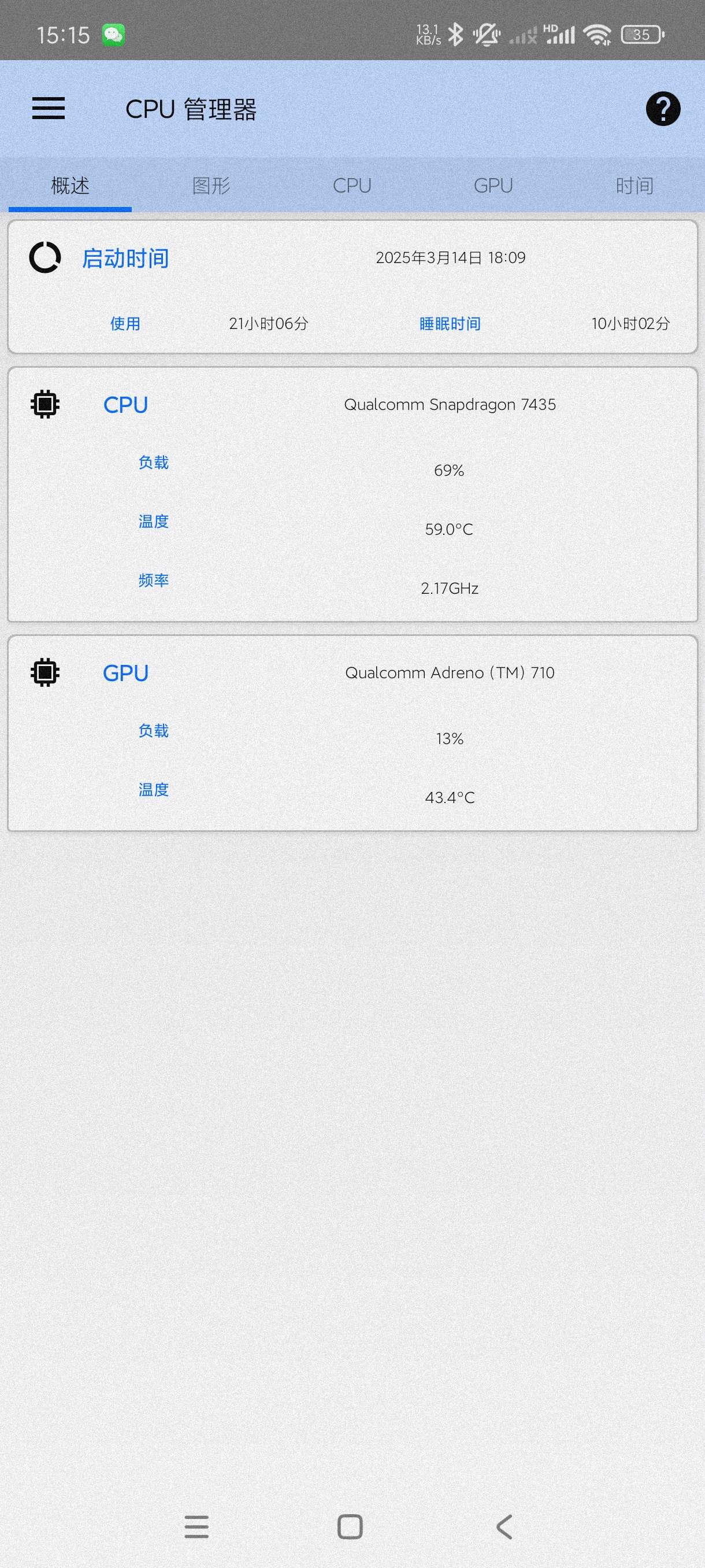Switch to the CPU tab

click(352, 186)
